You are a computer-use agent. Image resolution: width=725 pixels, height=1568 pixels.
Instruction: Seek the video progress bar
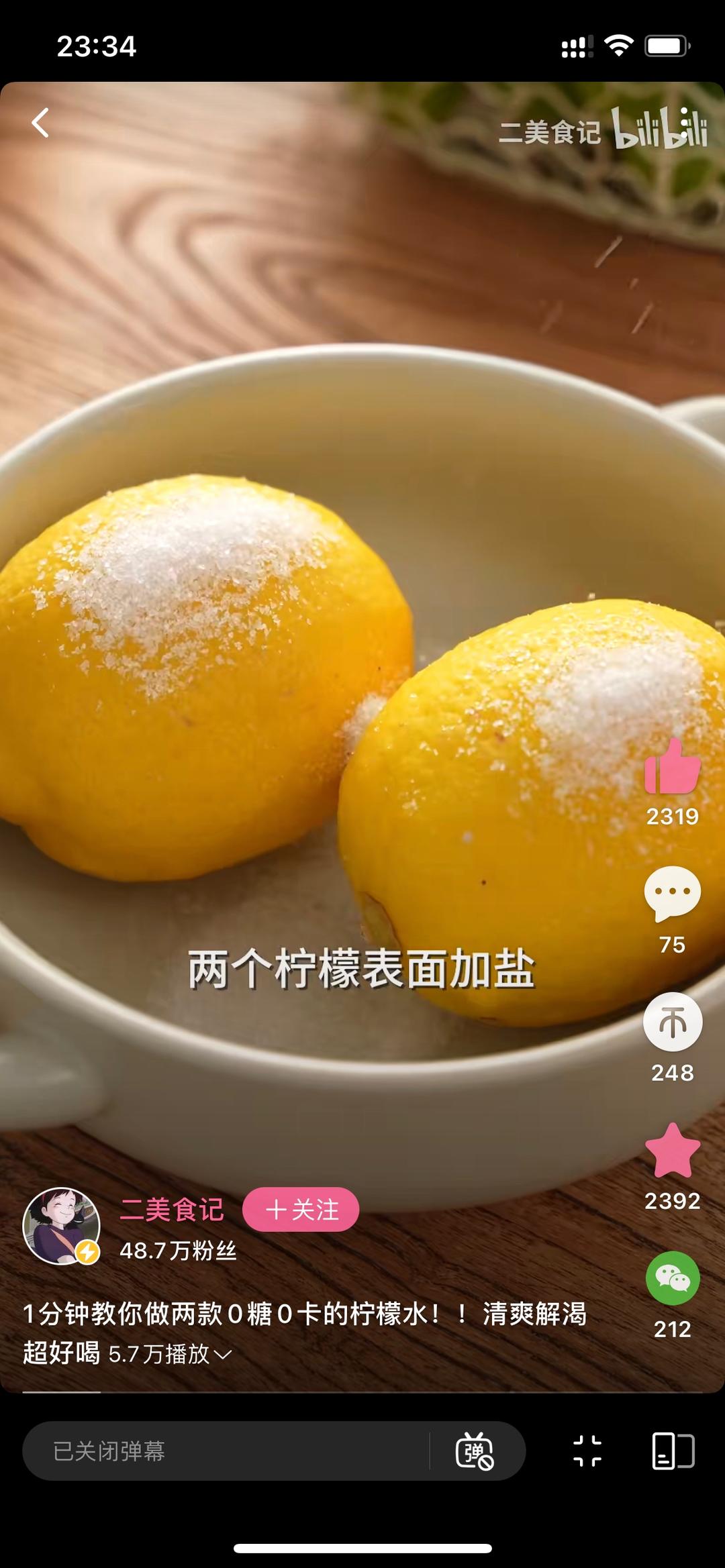click(x=362, y=1392)
